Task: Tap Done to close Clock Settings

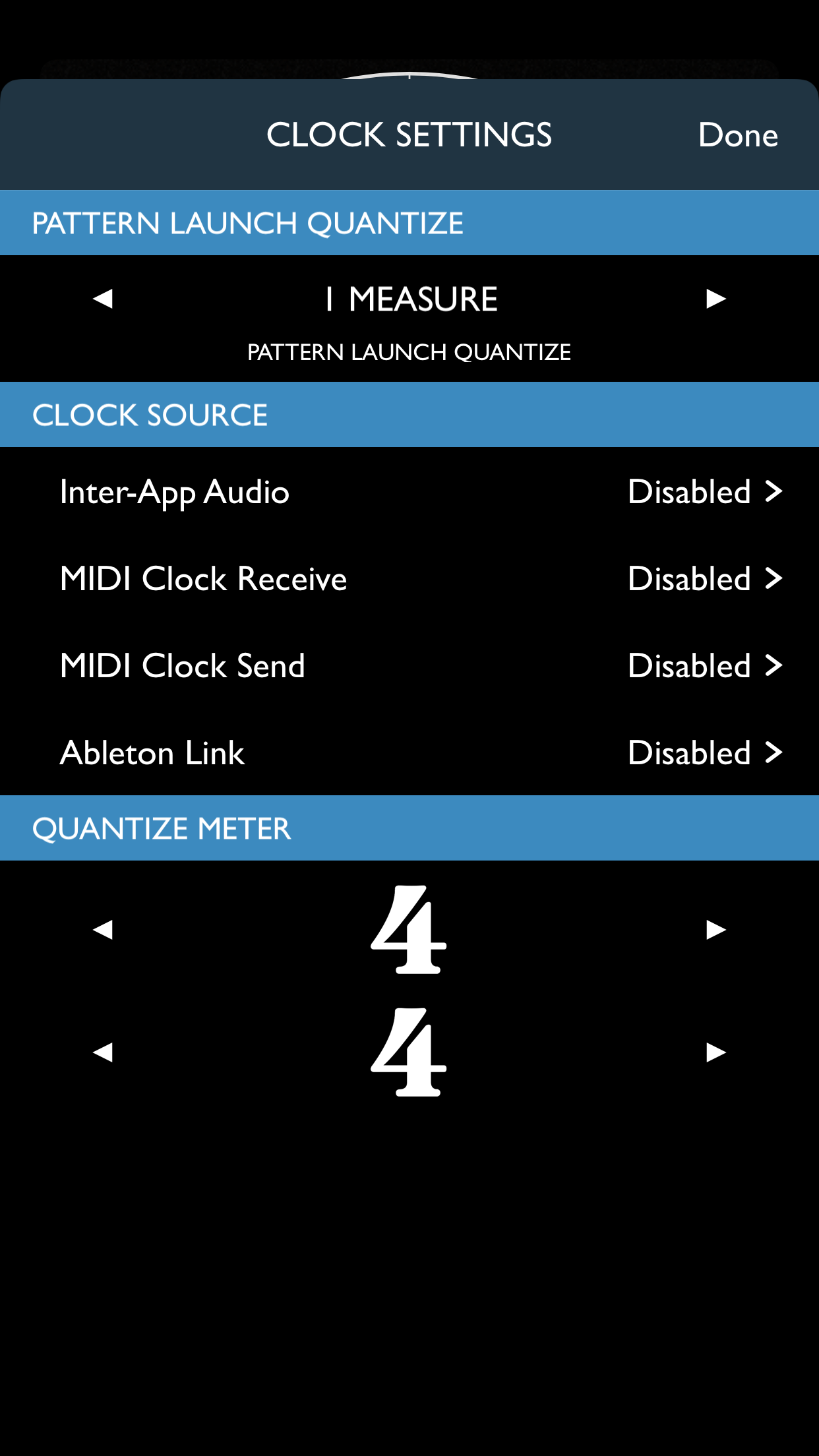Action: [739, 135]
